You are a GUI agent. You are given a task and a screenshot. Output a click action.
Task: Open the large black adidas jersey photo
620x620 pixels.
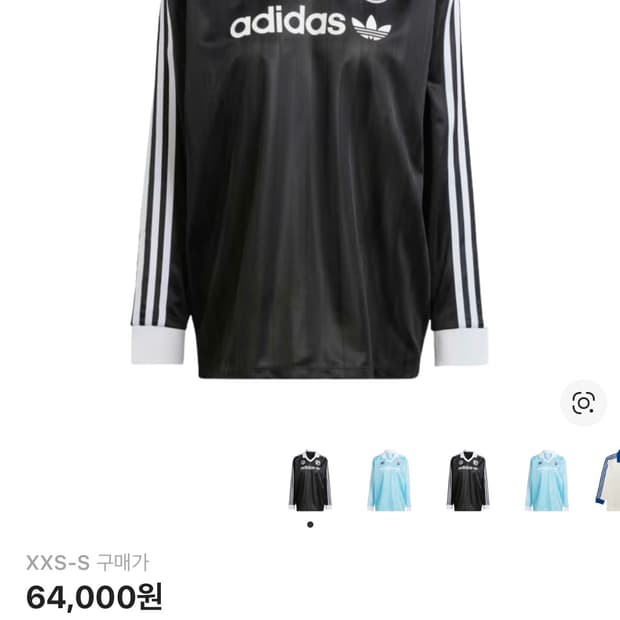click(x=308, y=190)
